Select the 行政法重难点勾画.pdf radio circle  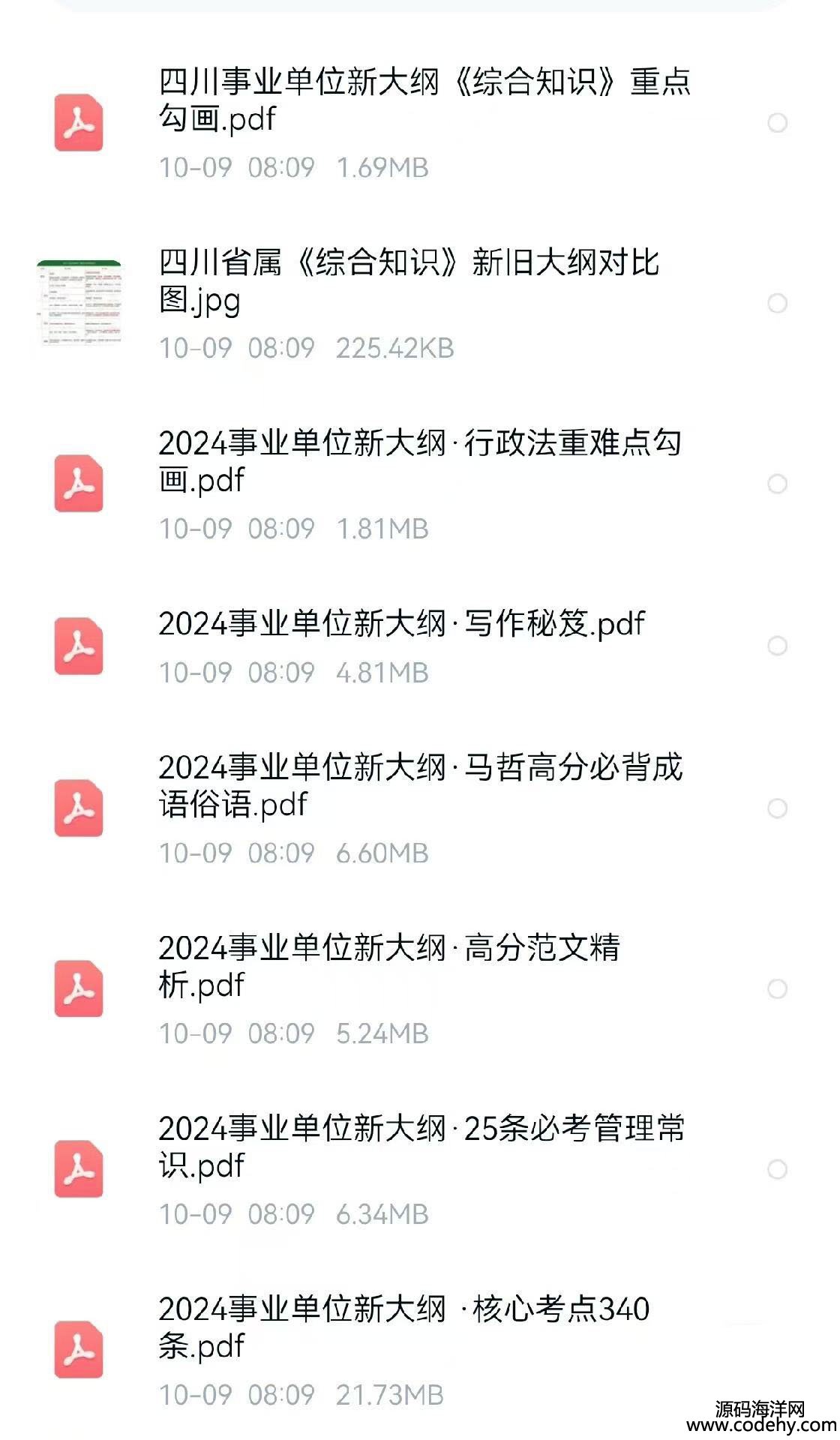[778, 484]
